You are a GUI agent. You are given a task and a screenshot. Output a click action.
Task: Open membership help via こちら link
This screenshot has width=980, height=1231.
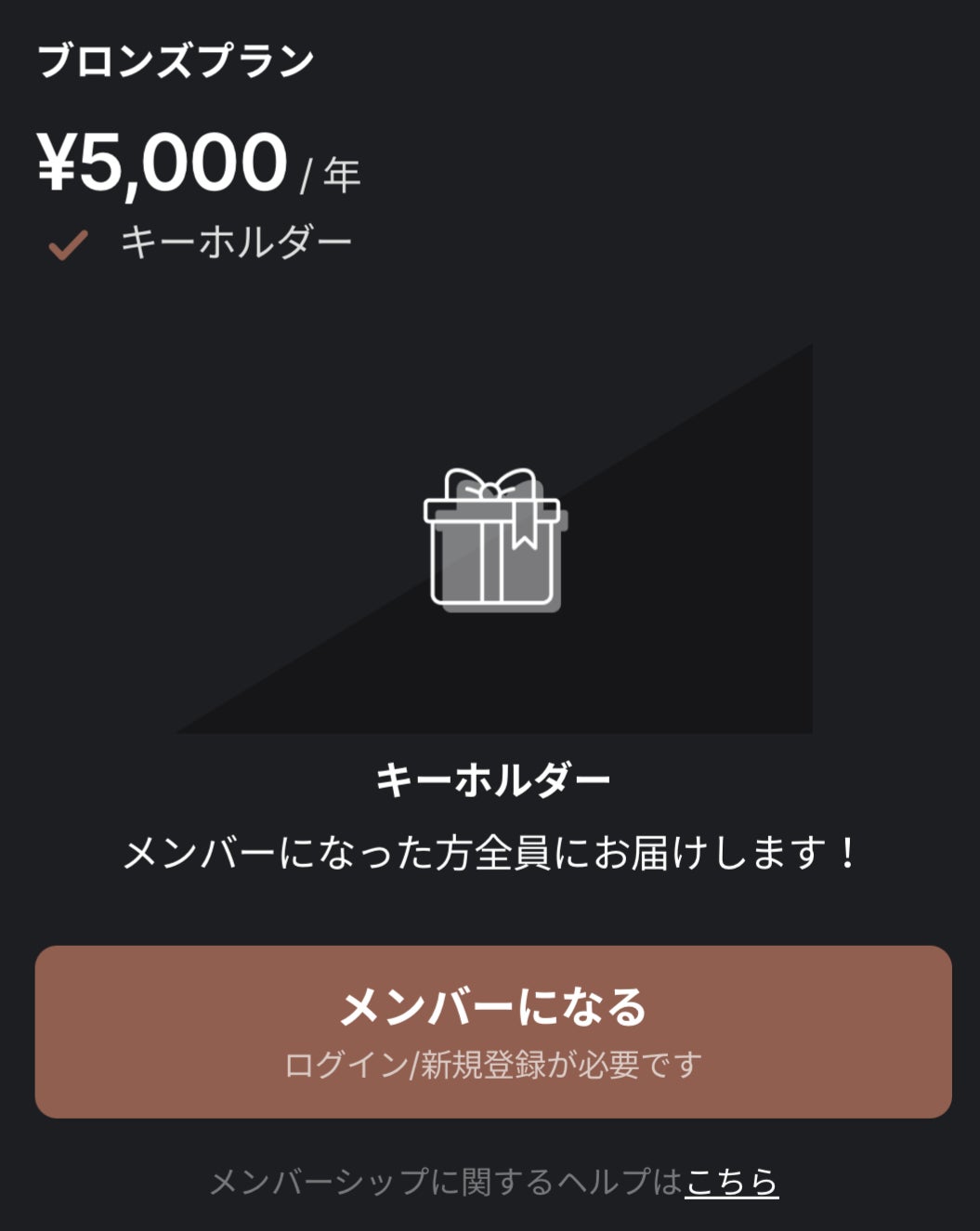point(731,1182)
